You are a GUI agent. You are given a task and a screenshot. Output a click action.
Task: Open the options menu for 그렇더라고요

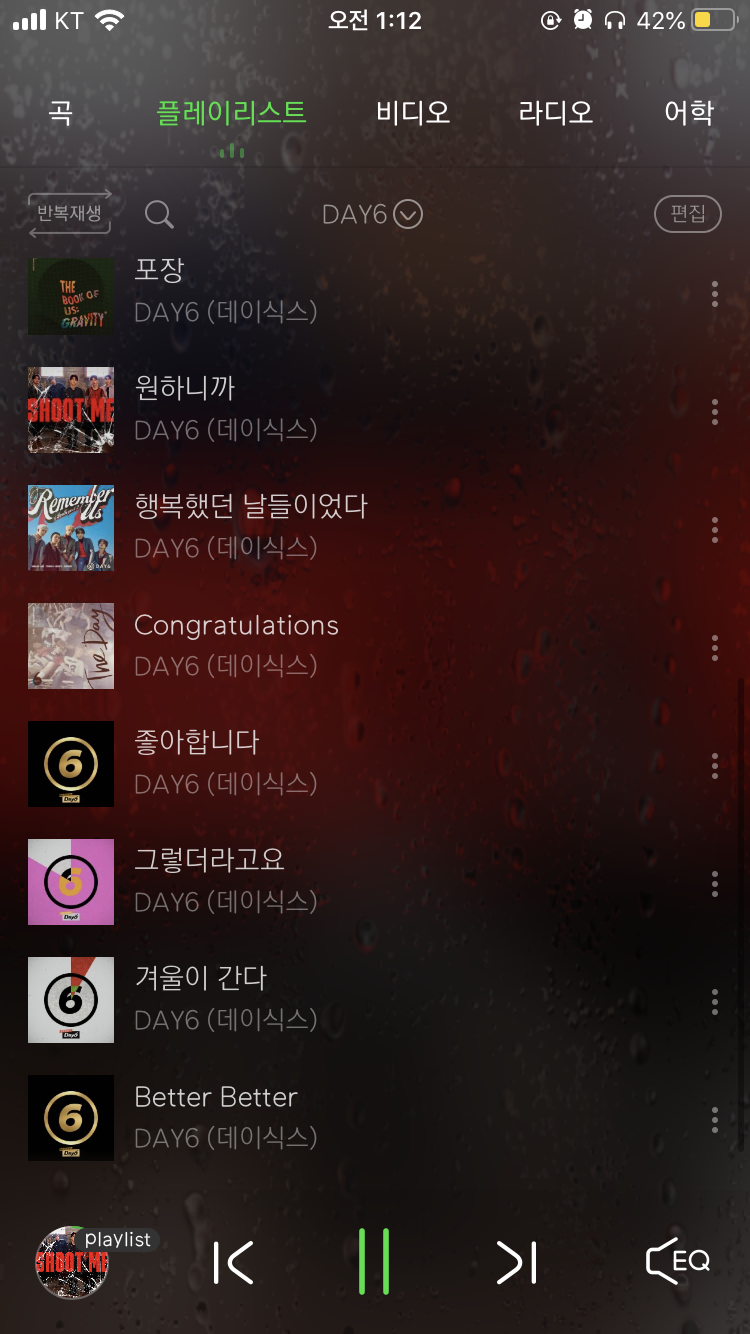(714, 883)
